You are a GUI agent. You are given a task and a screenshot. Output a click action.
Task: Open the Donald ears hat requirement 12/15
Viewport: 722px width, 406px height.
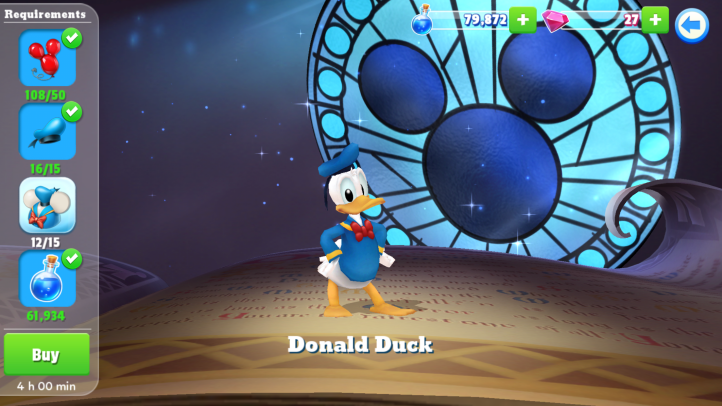(x=47, y=206)
